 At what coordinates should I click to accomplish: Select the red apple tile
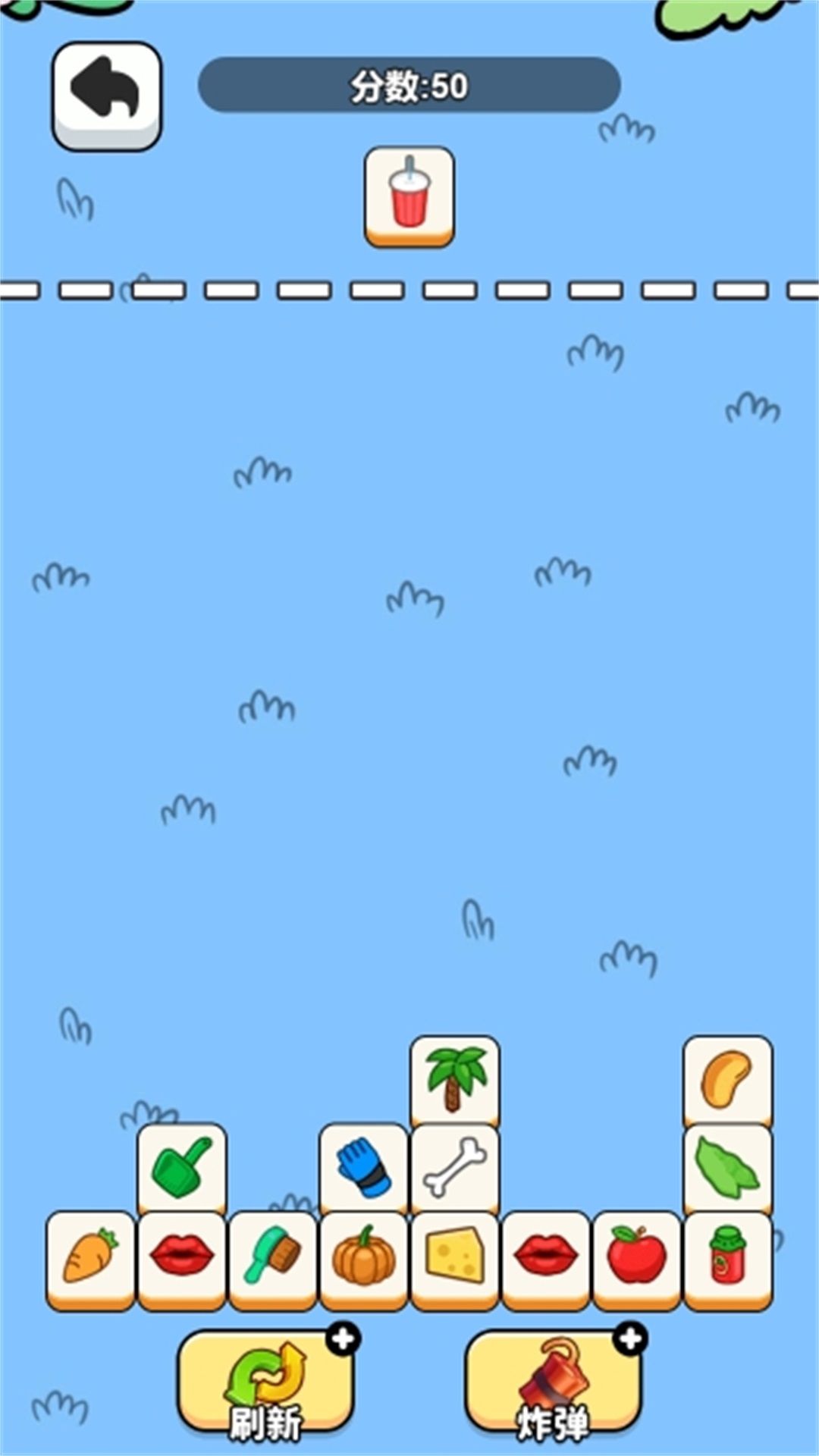click(637, 1256)
